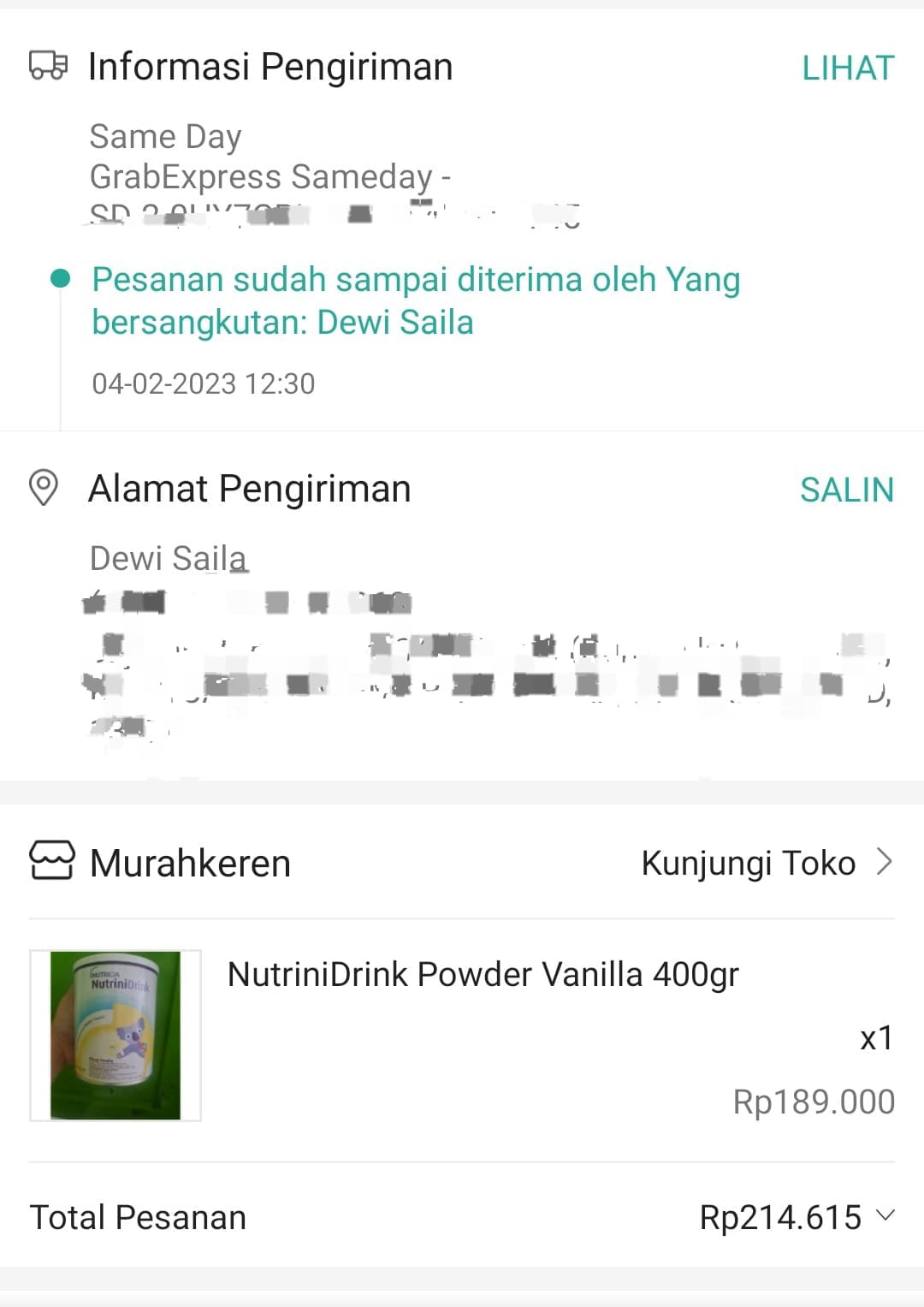Open the NutriniDrink Powder Vanilla product
The height and width of the screenshot is (1307, 924).
click(483, 975)
